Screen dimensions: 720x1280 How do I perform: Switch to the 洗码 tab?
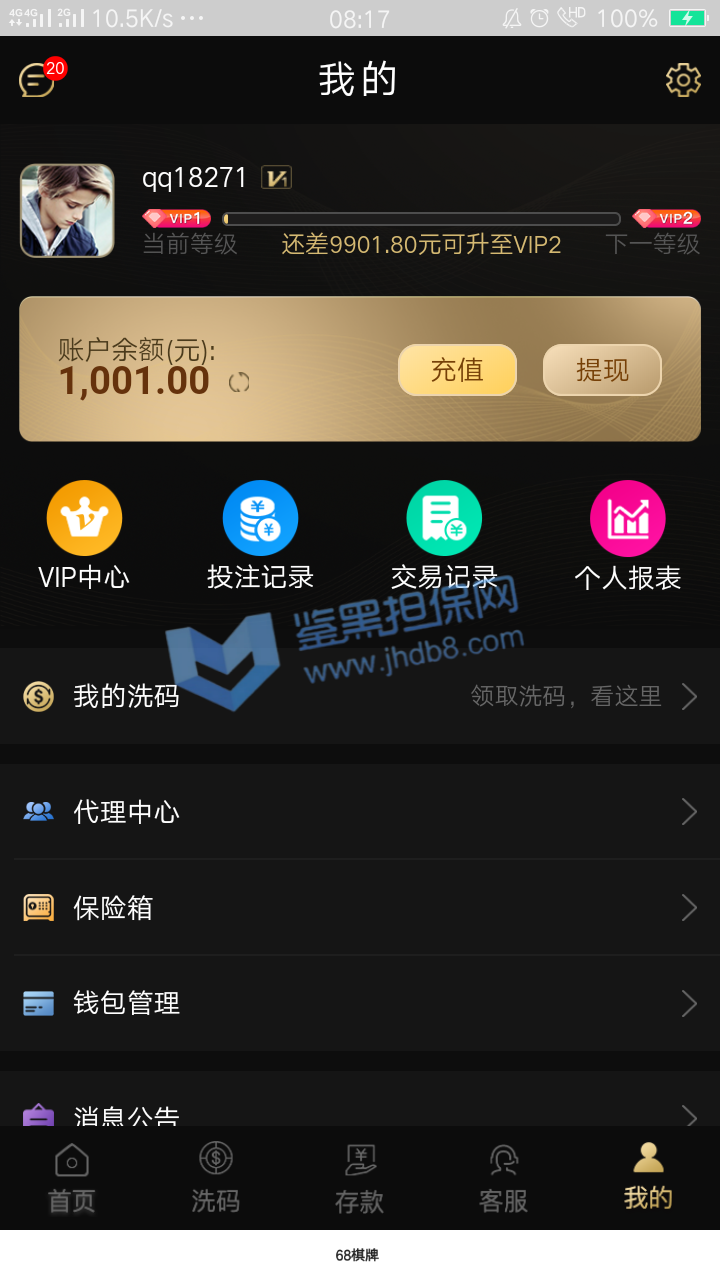click(x=216, y=1178)
